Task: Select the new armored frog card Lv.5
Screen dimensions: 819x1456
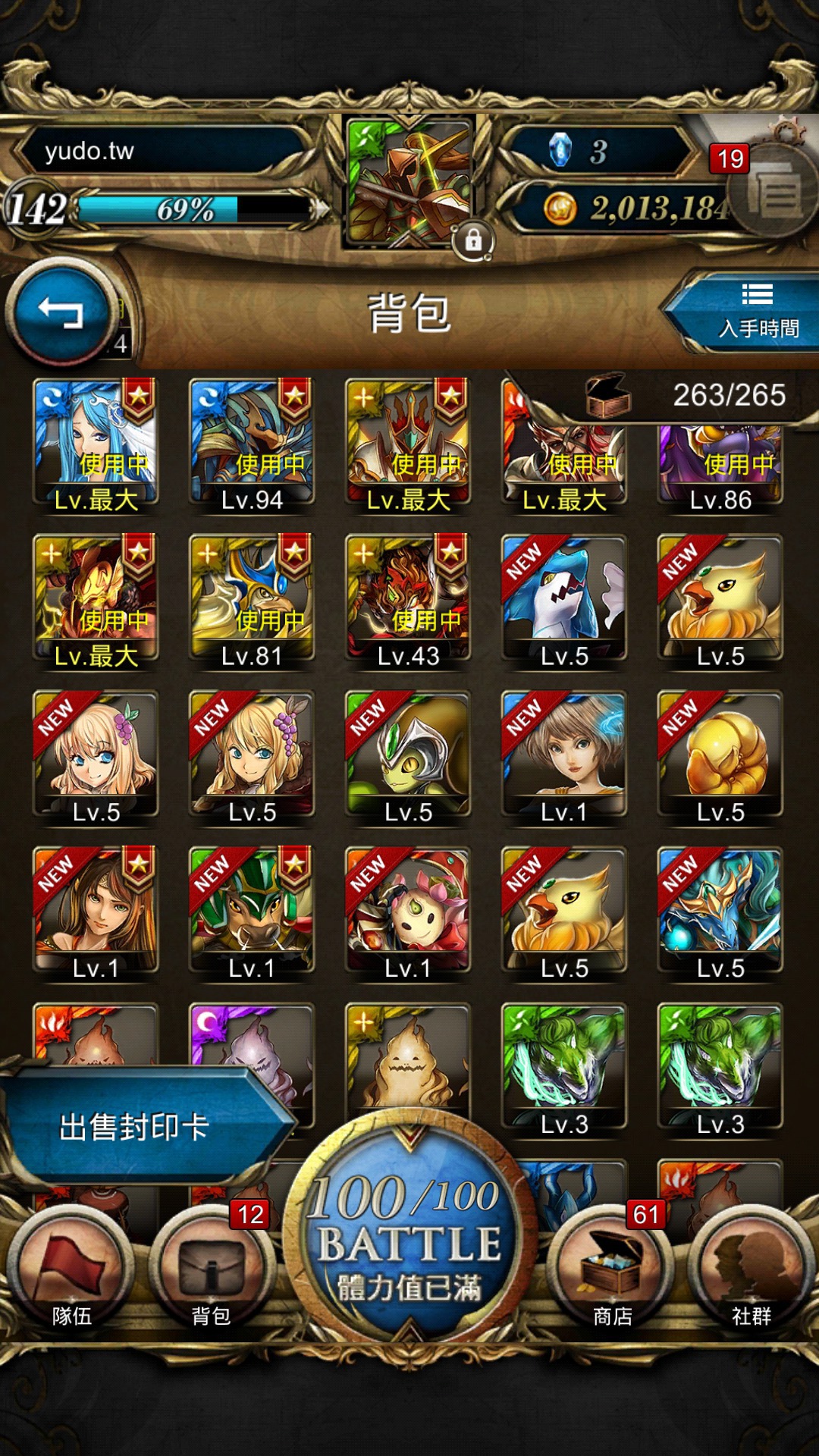Action: click(408, 758)
